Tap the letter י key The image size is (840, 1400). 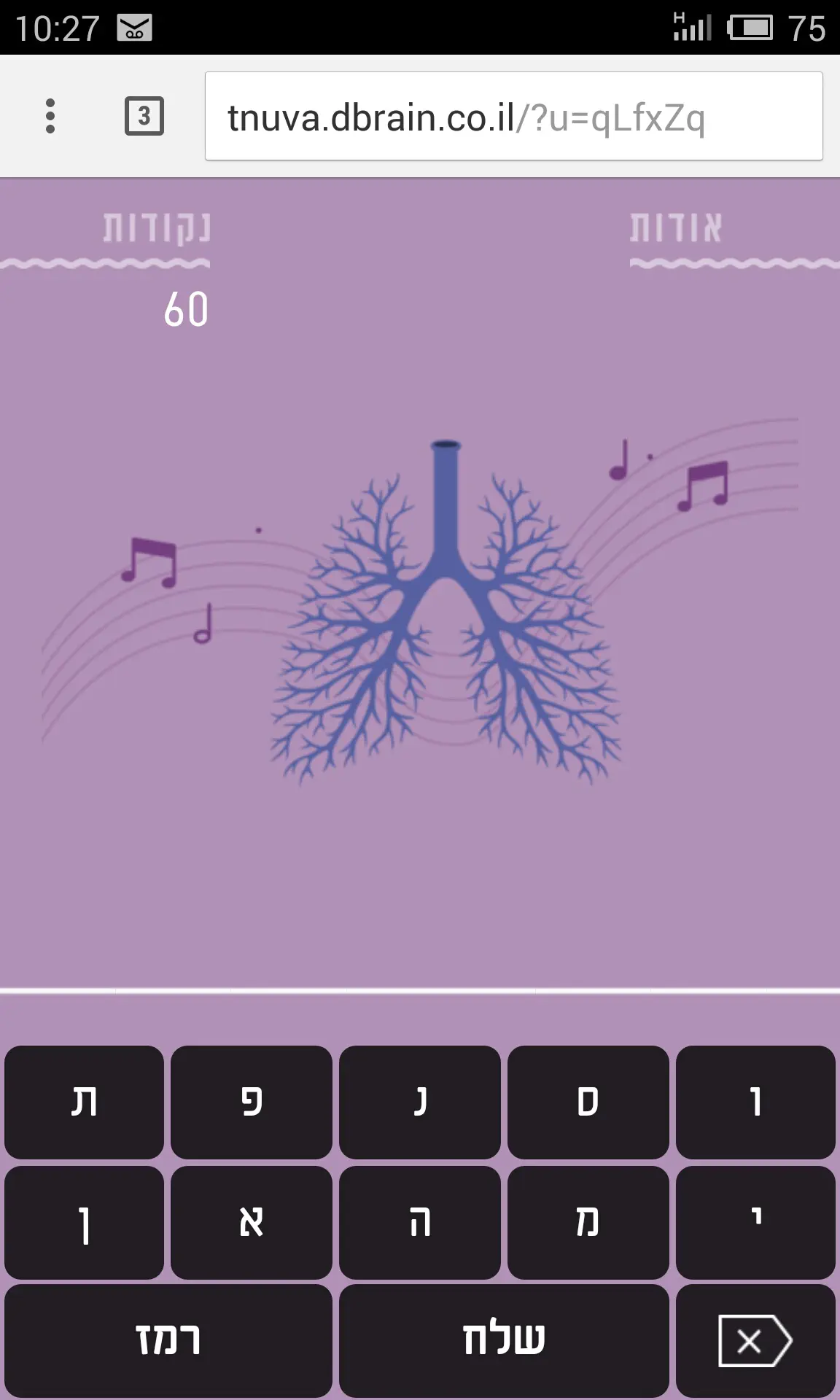point(755,1223)
